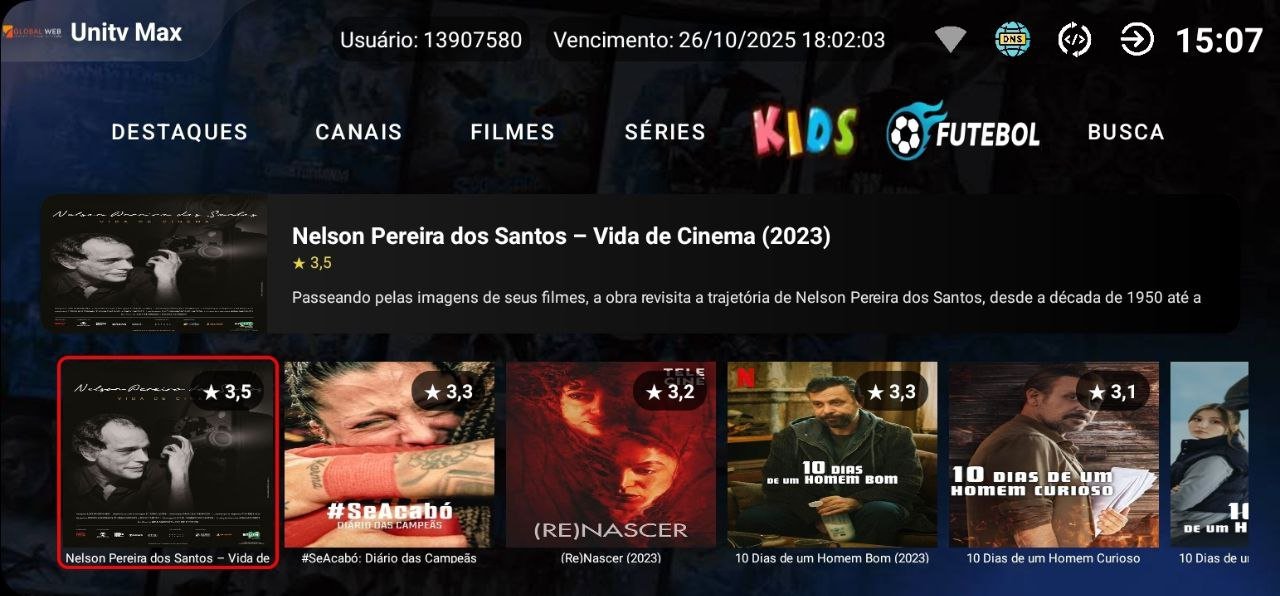Open the Busca search tab
The image size is (1280, 596).
pyautogui.click(x=1126, y=132)
